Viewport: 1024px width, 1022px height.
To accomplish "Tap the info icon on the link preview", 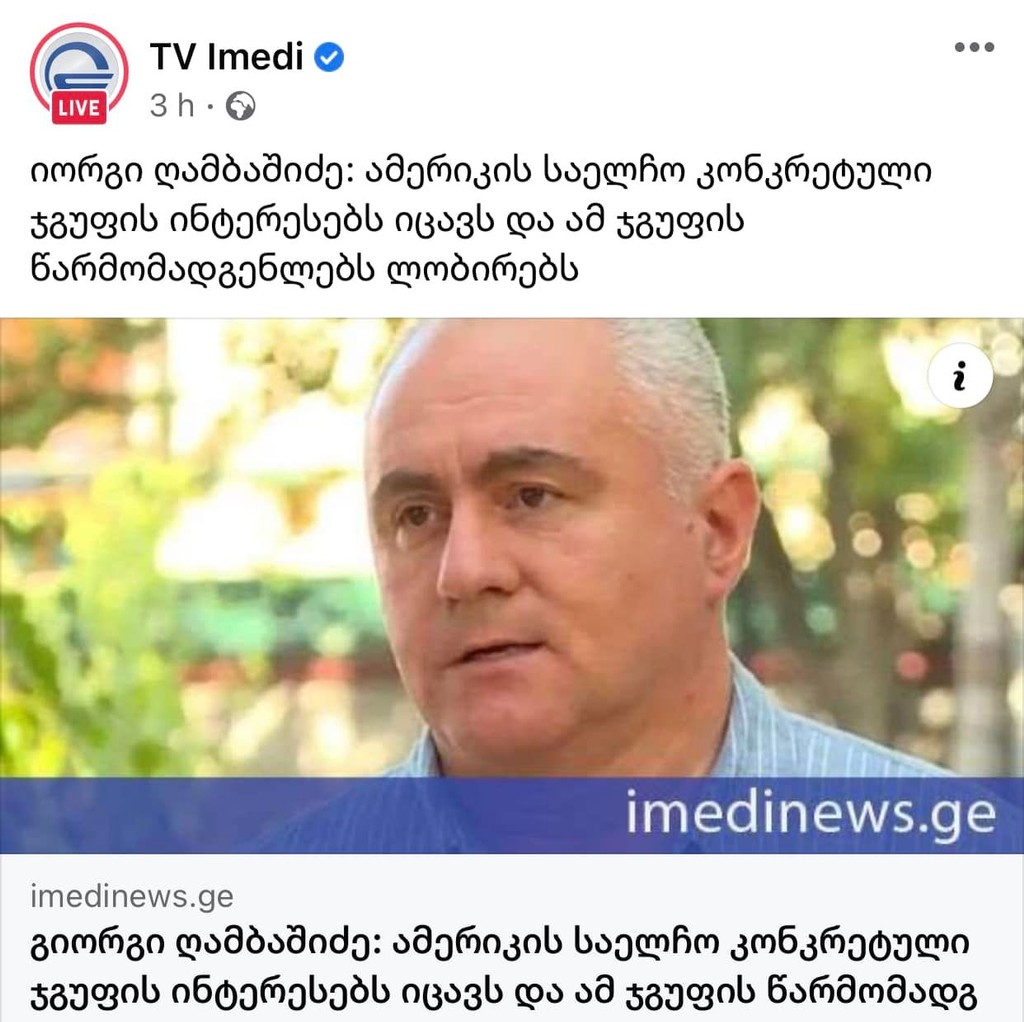I will [960, 379].
